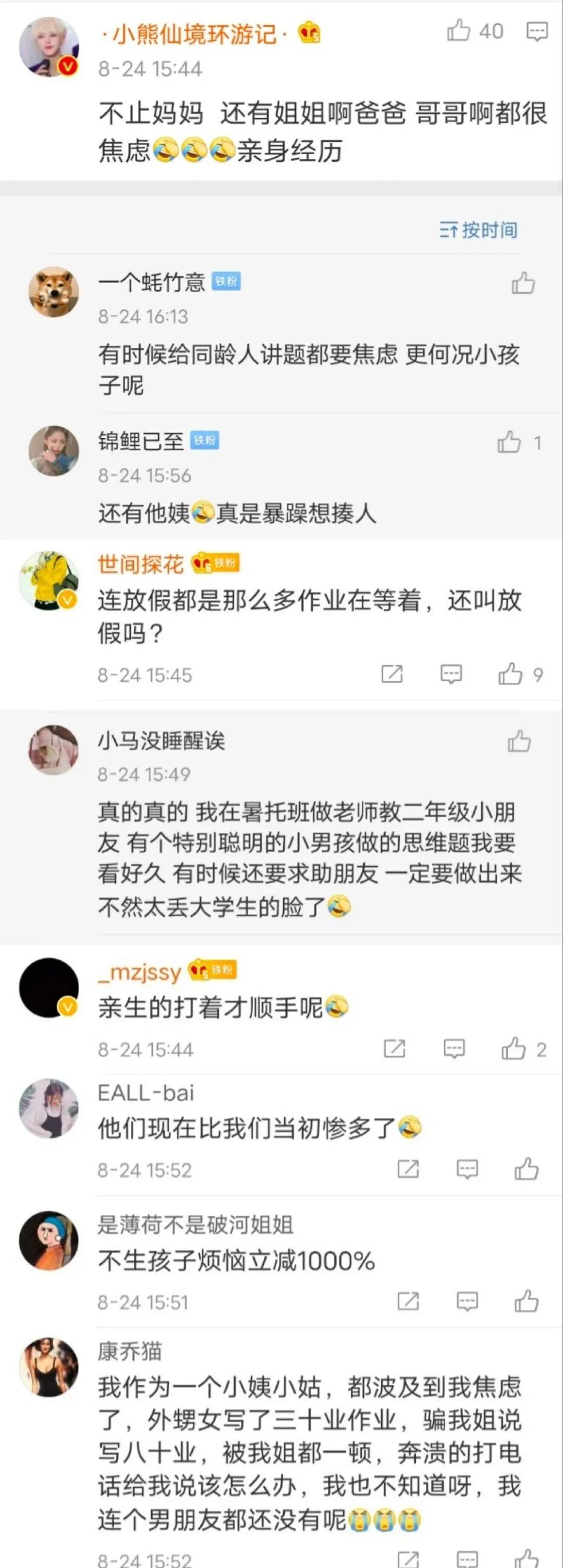Reply to 世间探花's comment
Screen dimensions: 563x1568
coord(451,674)
